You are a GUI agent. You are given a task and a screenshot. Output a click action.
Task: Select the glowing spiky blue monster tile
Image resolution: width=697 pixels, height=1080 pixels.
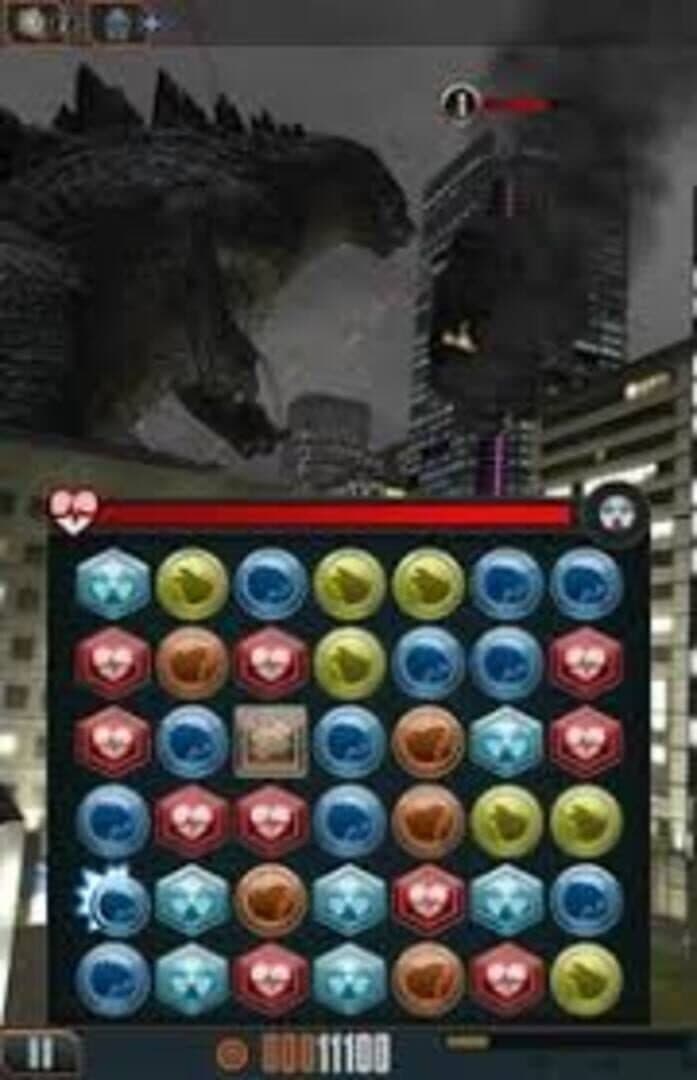click(111, 900)
